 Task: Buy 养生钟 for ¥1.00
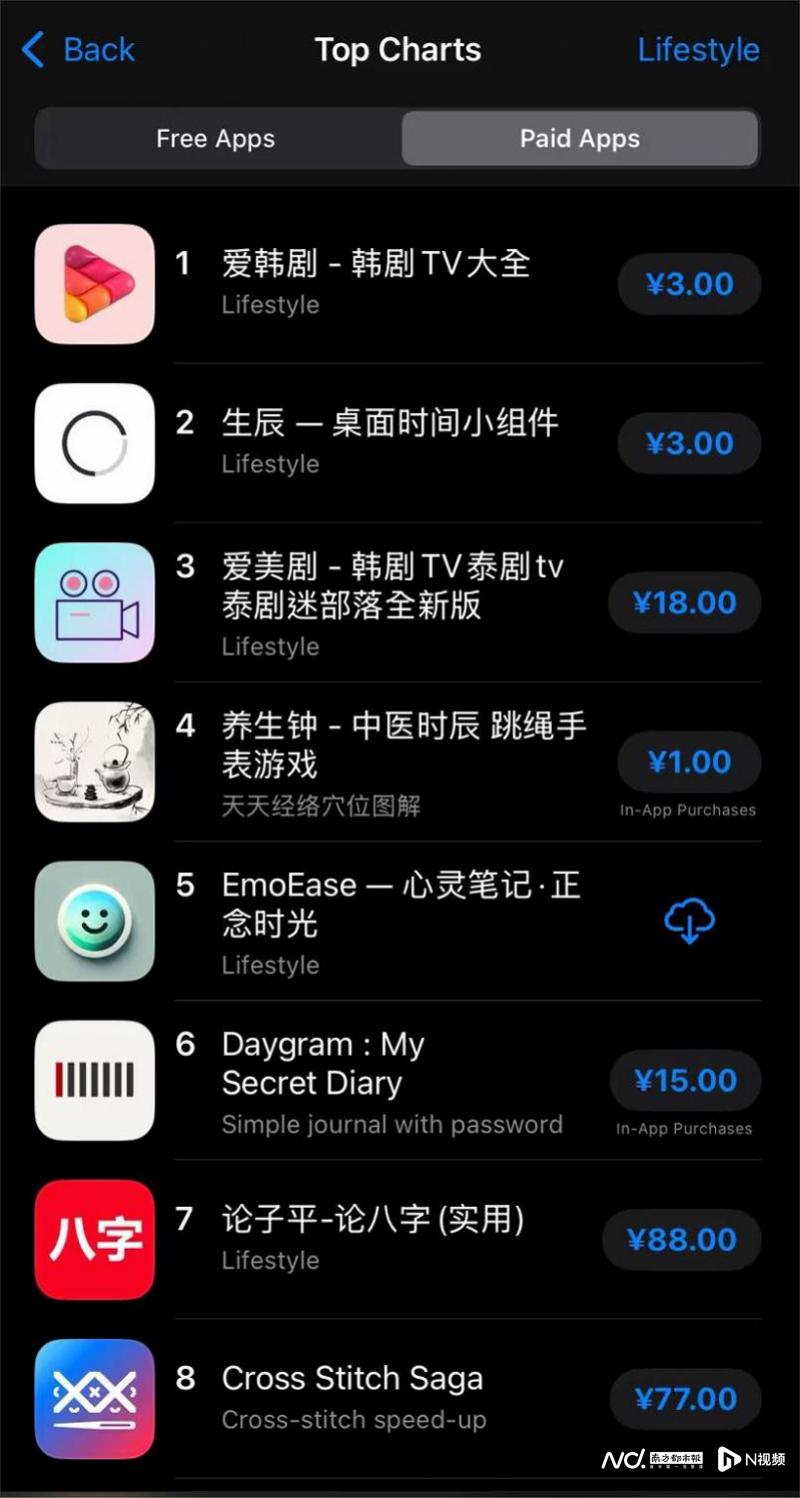[x=689, y=762]
